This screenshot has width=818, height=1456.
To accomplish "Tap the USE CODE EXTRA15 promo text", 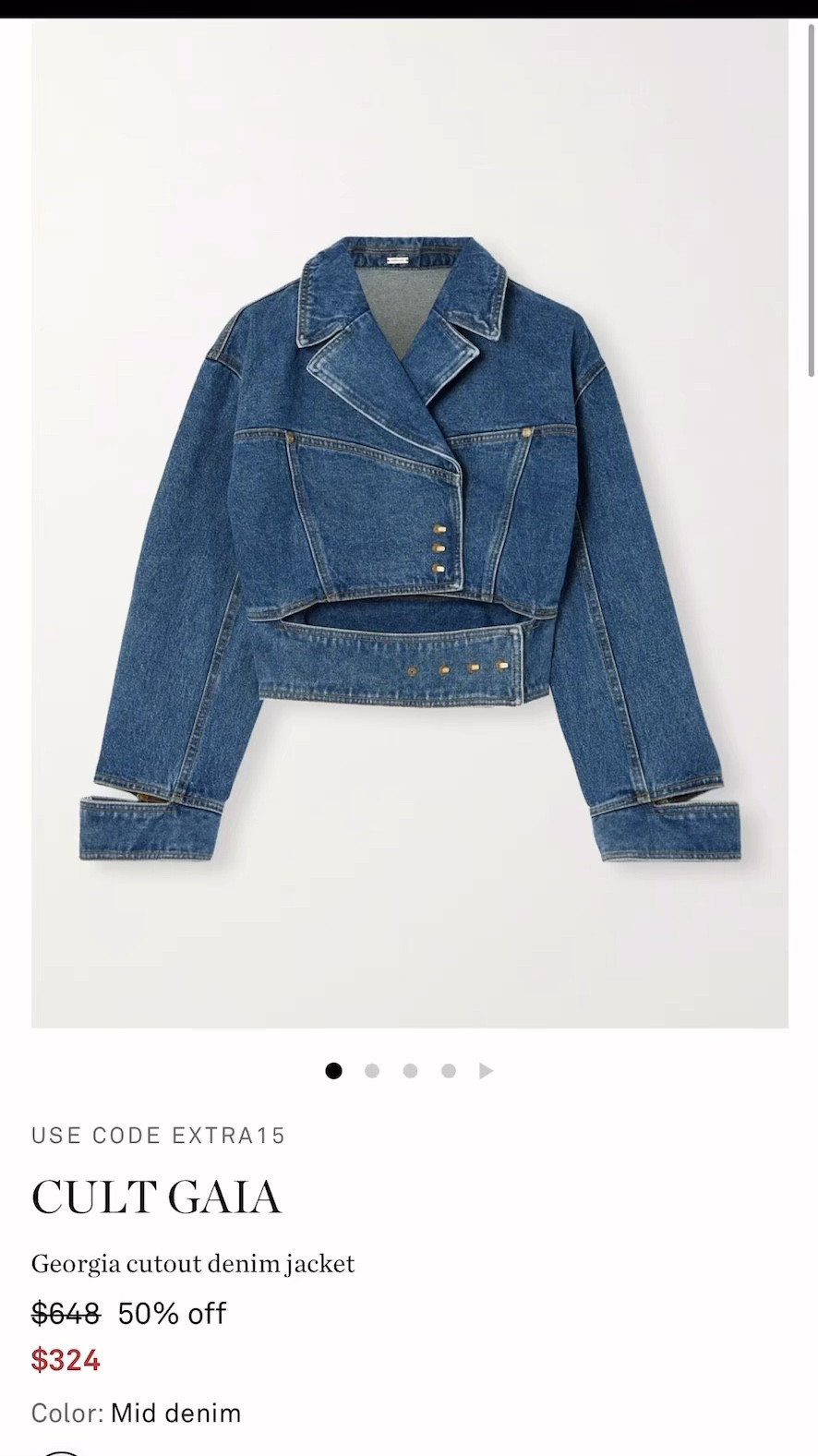I will (158, 1136).
